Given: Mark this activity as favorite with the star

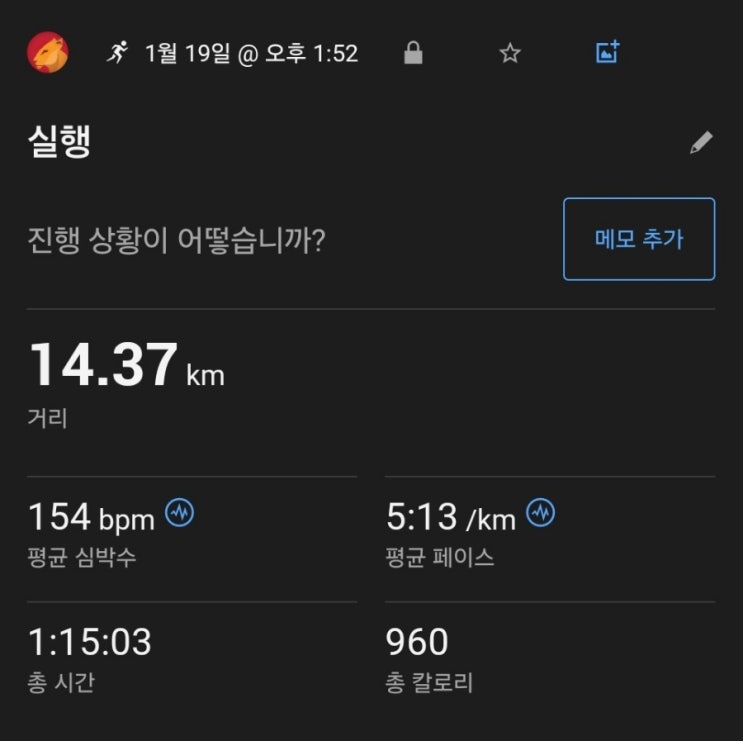Looking at the screenshot, I should pos(510,54).
